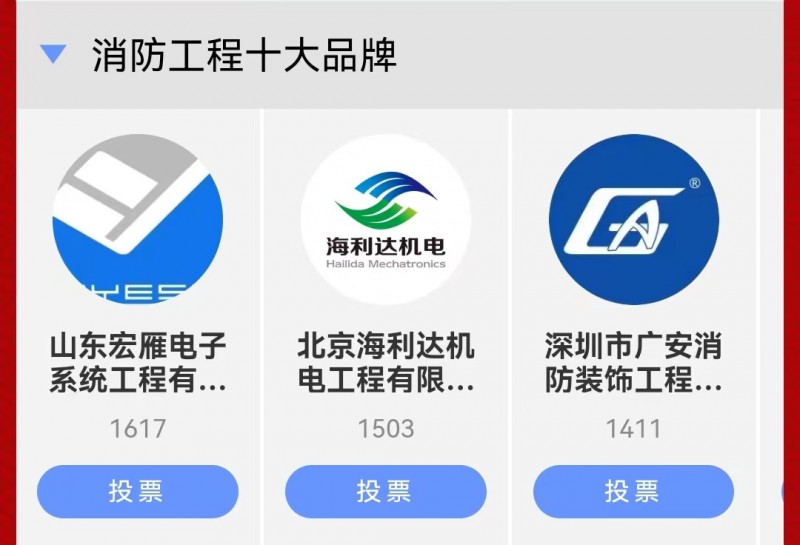Collapse the 消防工程十大品牌 section
The image size is (800, 545).
tap(52, 54)
